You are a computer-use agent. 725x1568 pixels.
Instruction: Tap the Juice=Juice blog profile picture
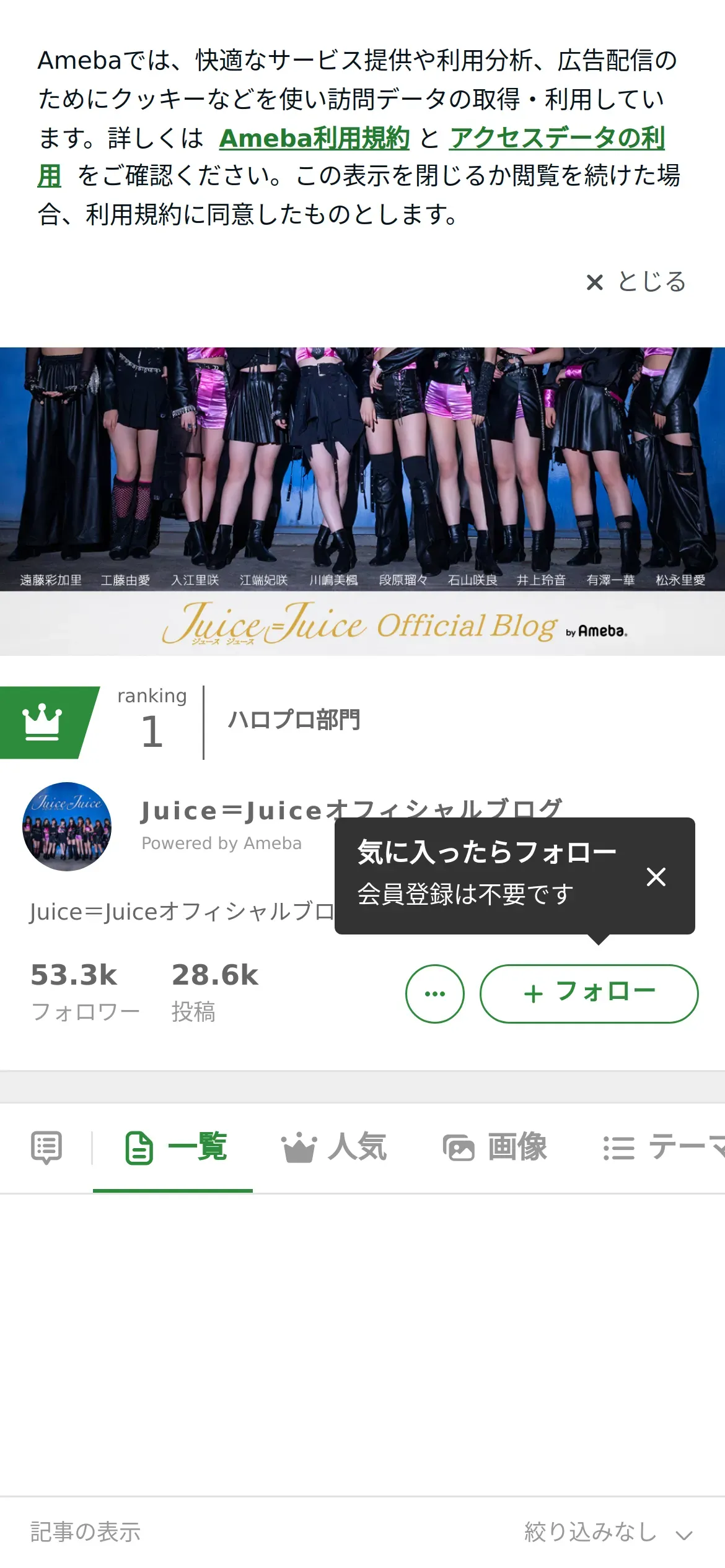(67, 826)
